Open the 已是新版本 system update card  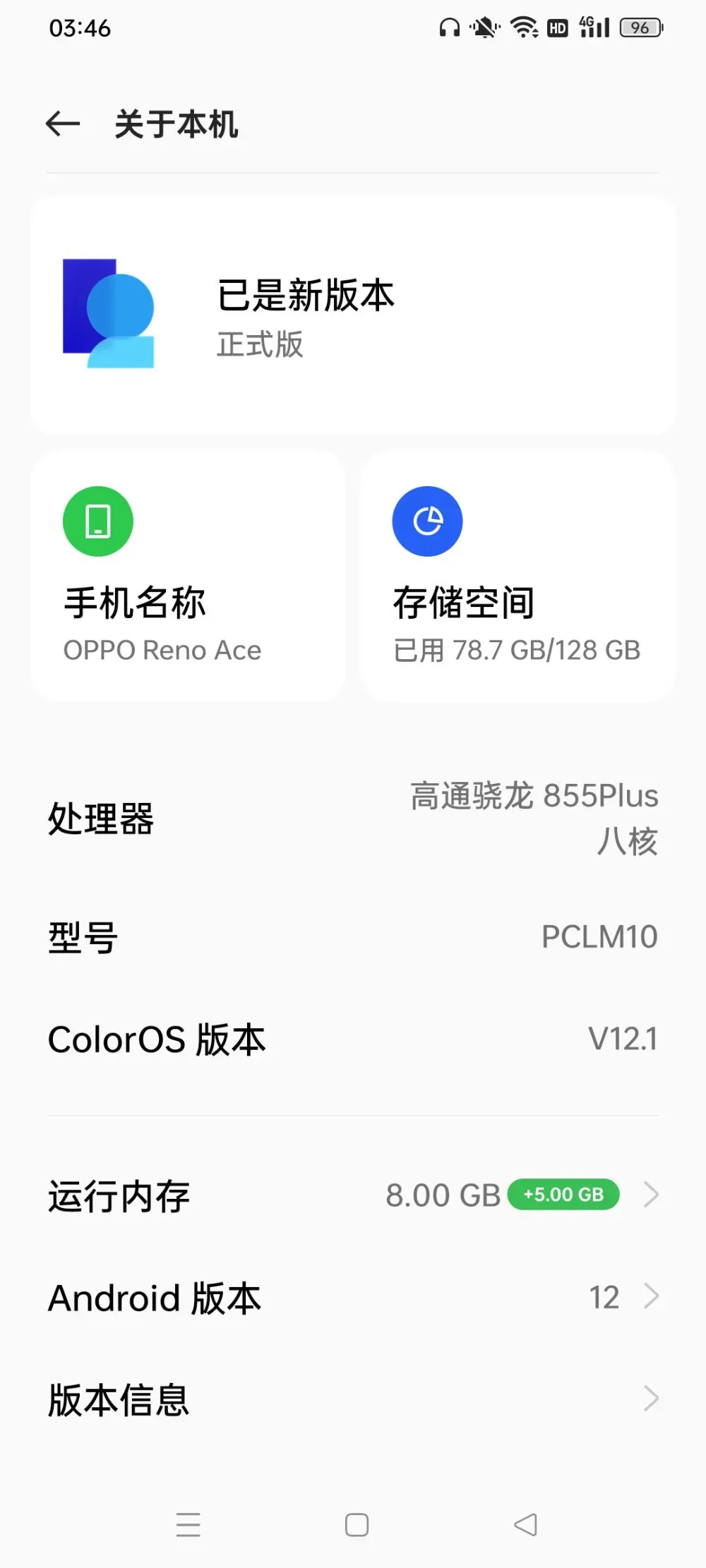[x=353, y=315]
